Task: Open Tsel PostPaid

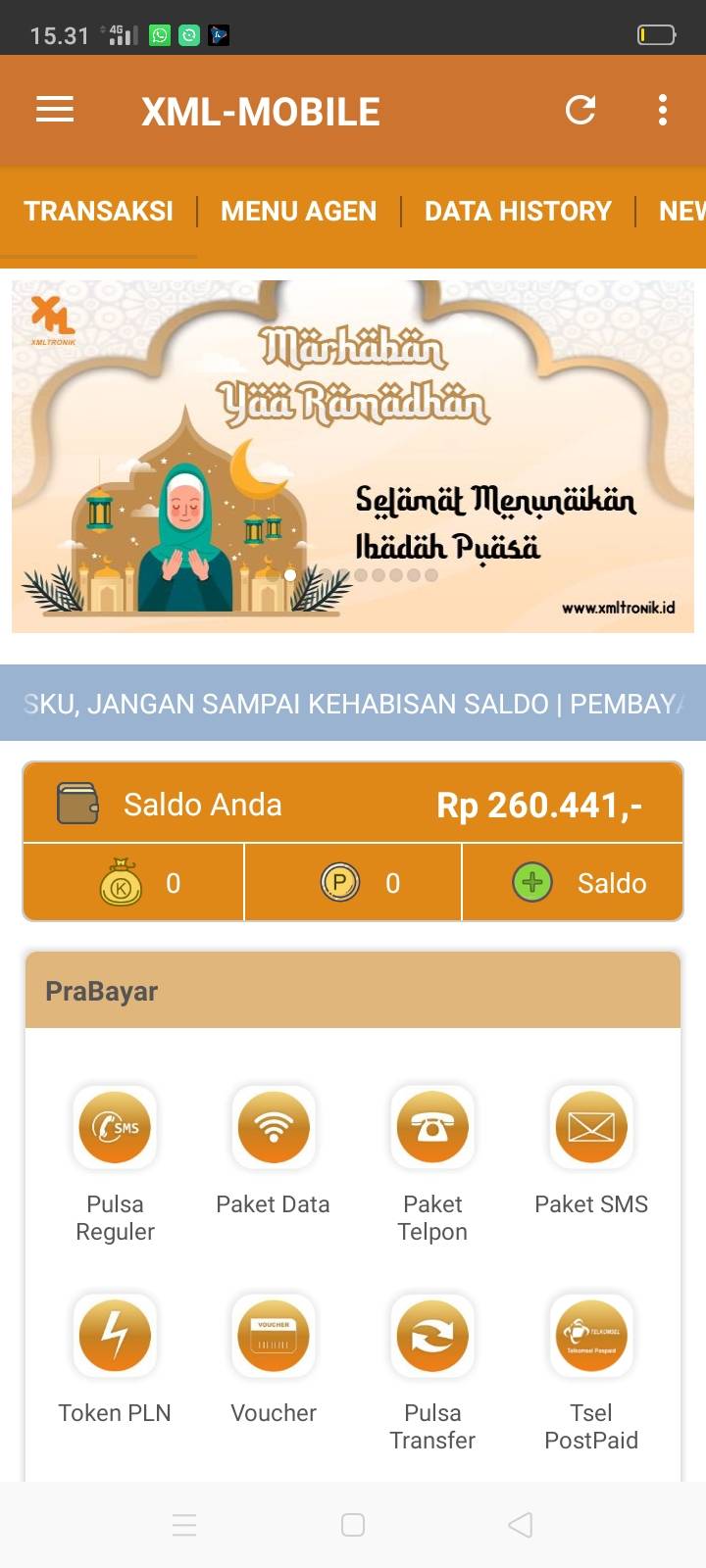Action: [x=591, y=1372]
